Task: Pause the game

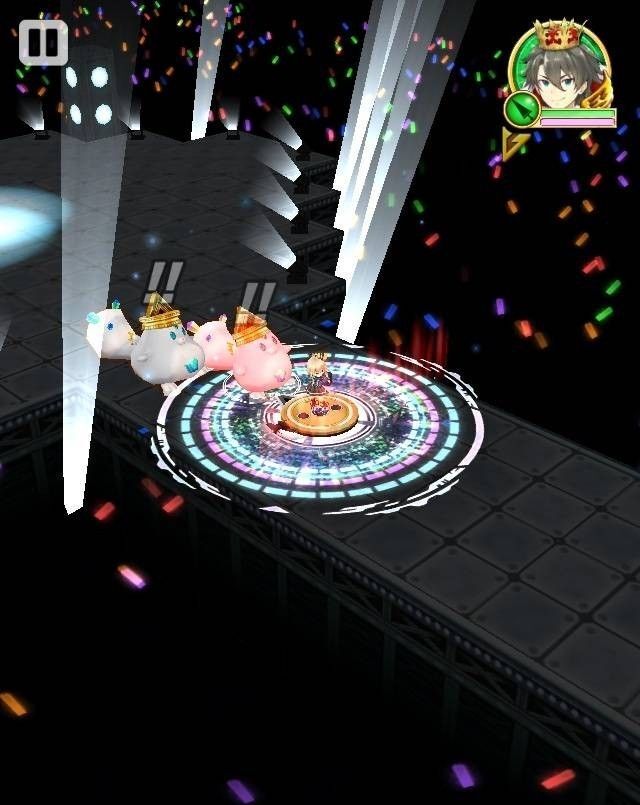Action: pos(43,43)
